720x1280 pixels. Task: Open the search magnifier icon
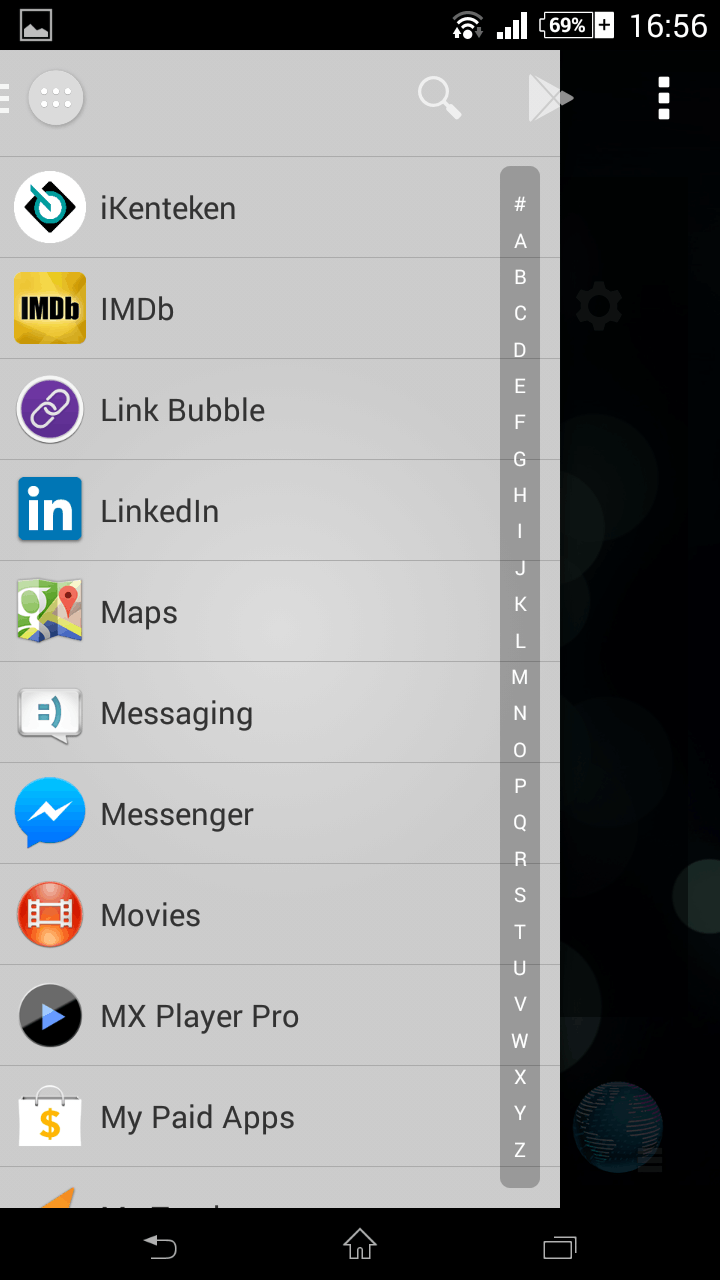coord(439,98)
